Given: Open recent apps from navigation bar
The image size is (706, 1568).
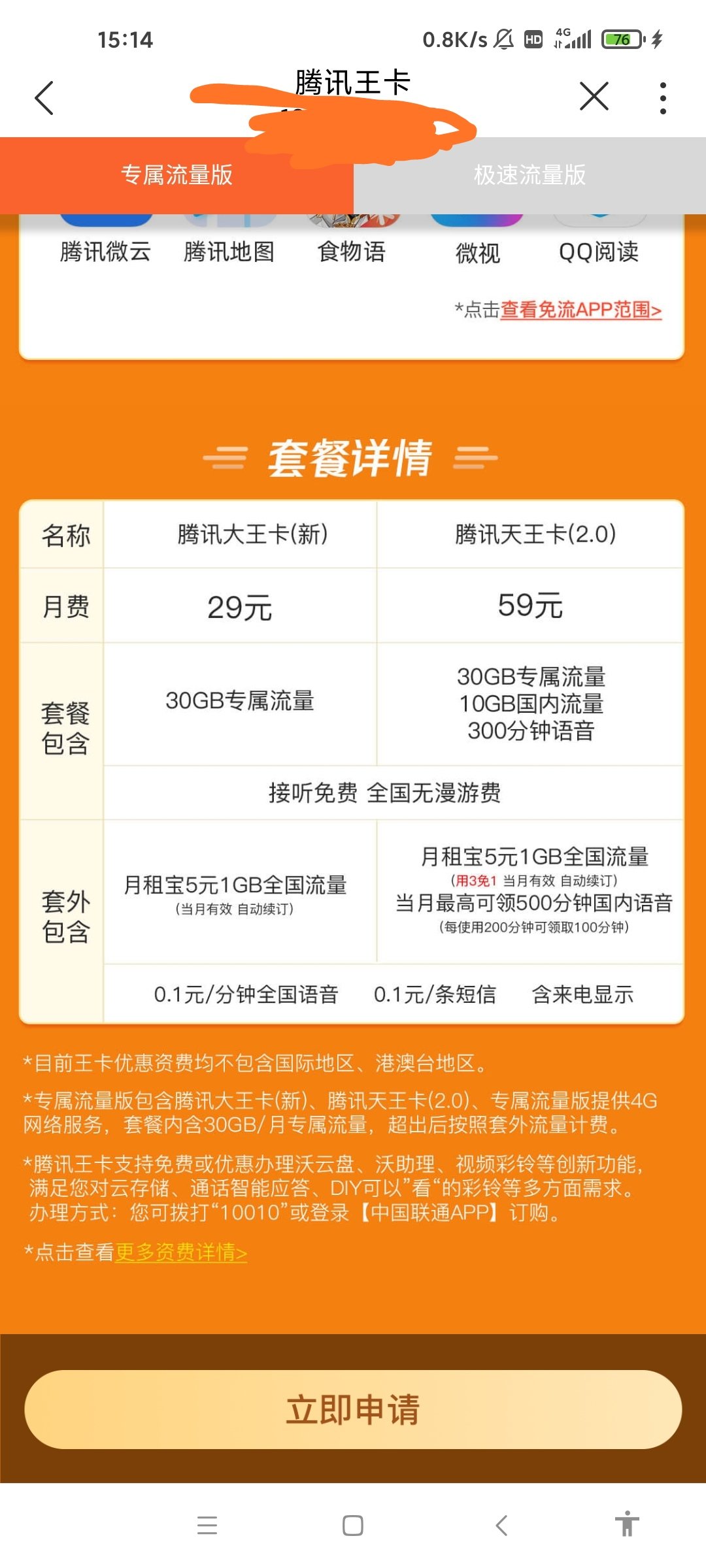Looking at the screenshot, I should (207, 1526).
